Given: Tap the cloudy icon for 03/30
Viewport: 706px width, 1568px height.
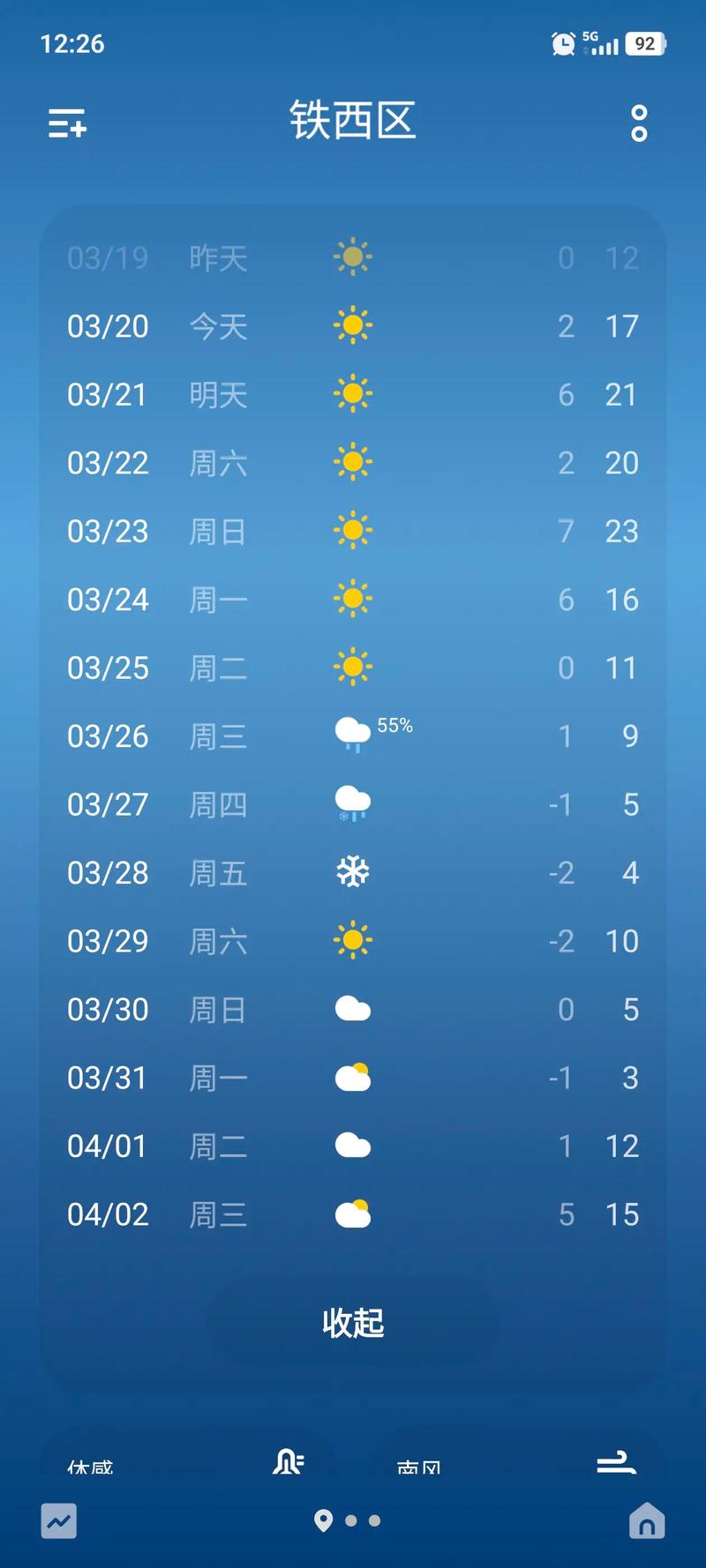Looking at the screenshot, I should click(352, 1009).
